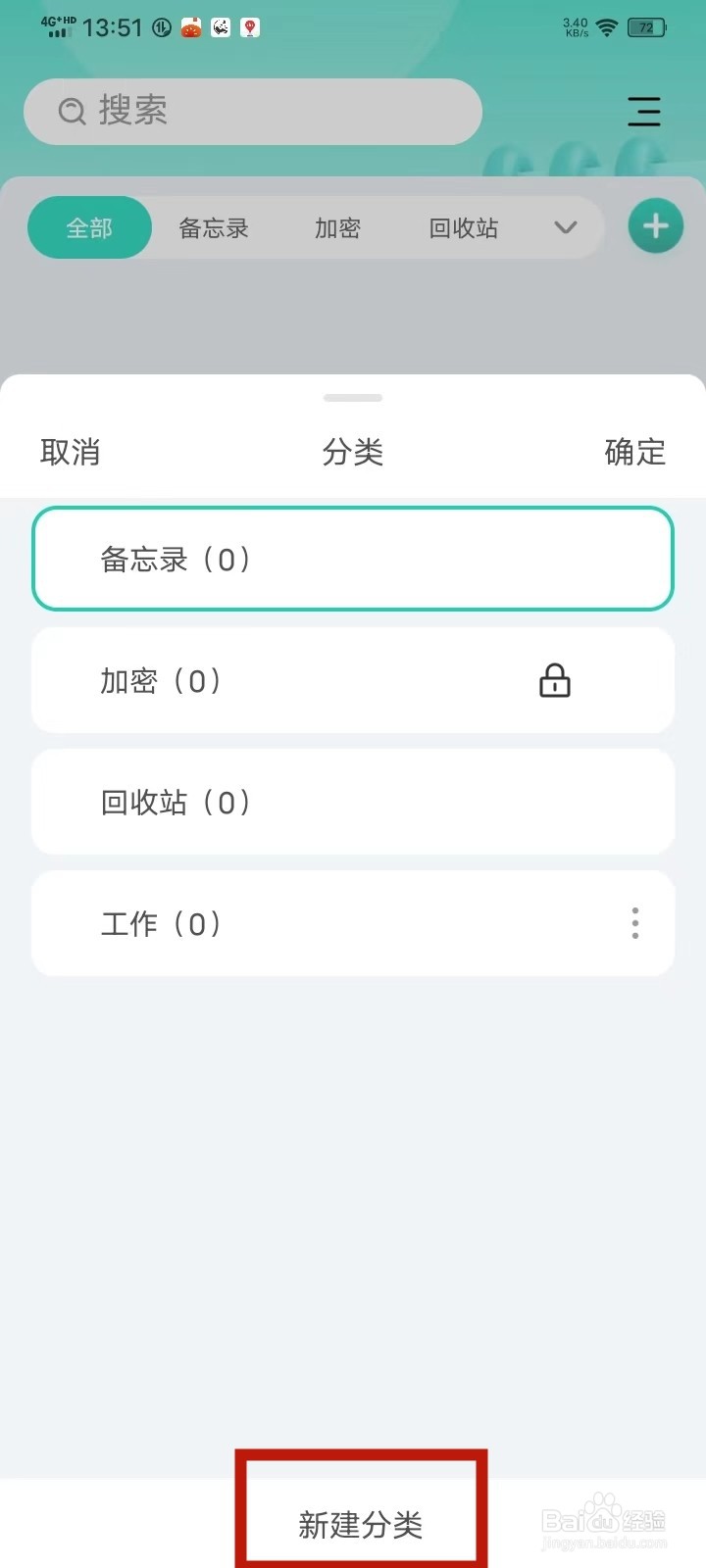The width and height of the screenshot is (706, 1568).
Task: Confirm selection with 确定
Action: tap(635, 452)
